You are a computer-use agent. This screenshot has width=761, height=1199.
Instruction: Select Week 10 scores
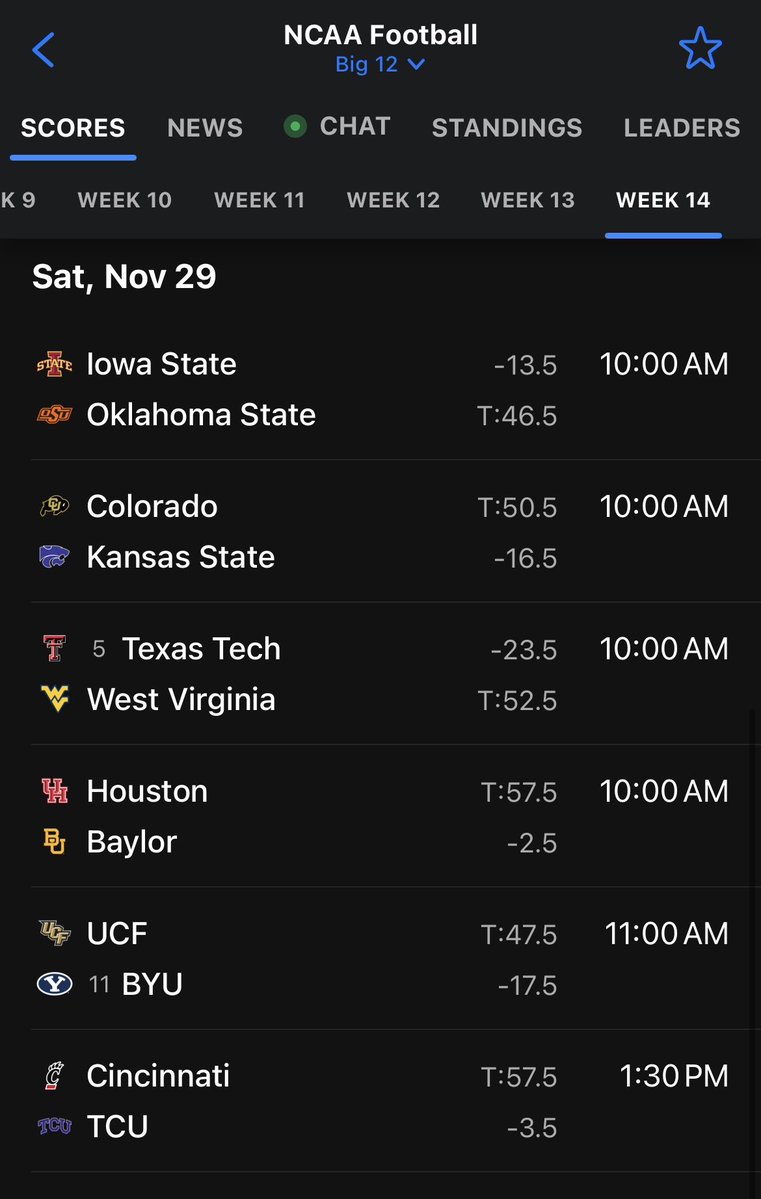(125, 200)
